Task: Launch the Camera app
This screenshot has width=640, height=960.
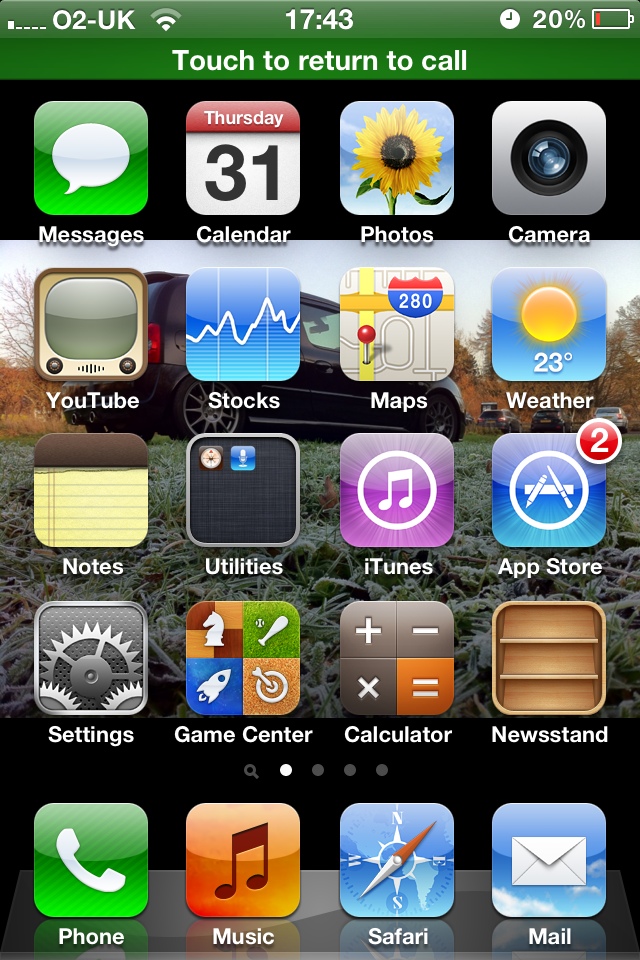Action: (x=549, y=158)
